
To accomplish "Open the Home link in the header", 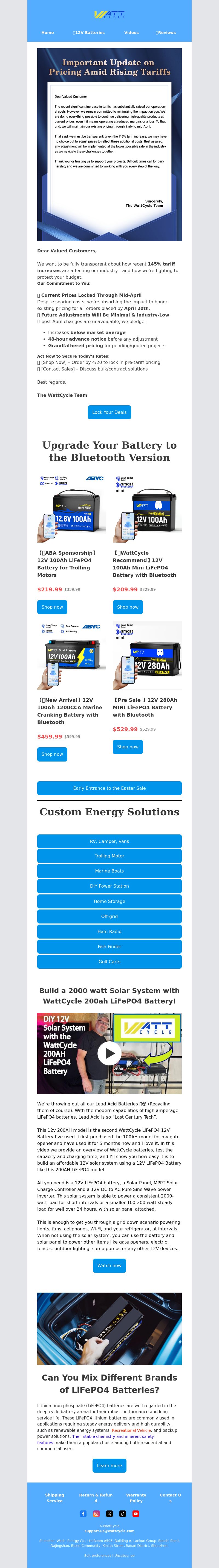I will [47, 32].
